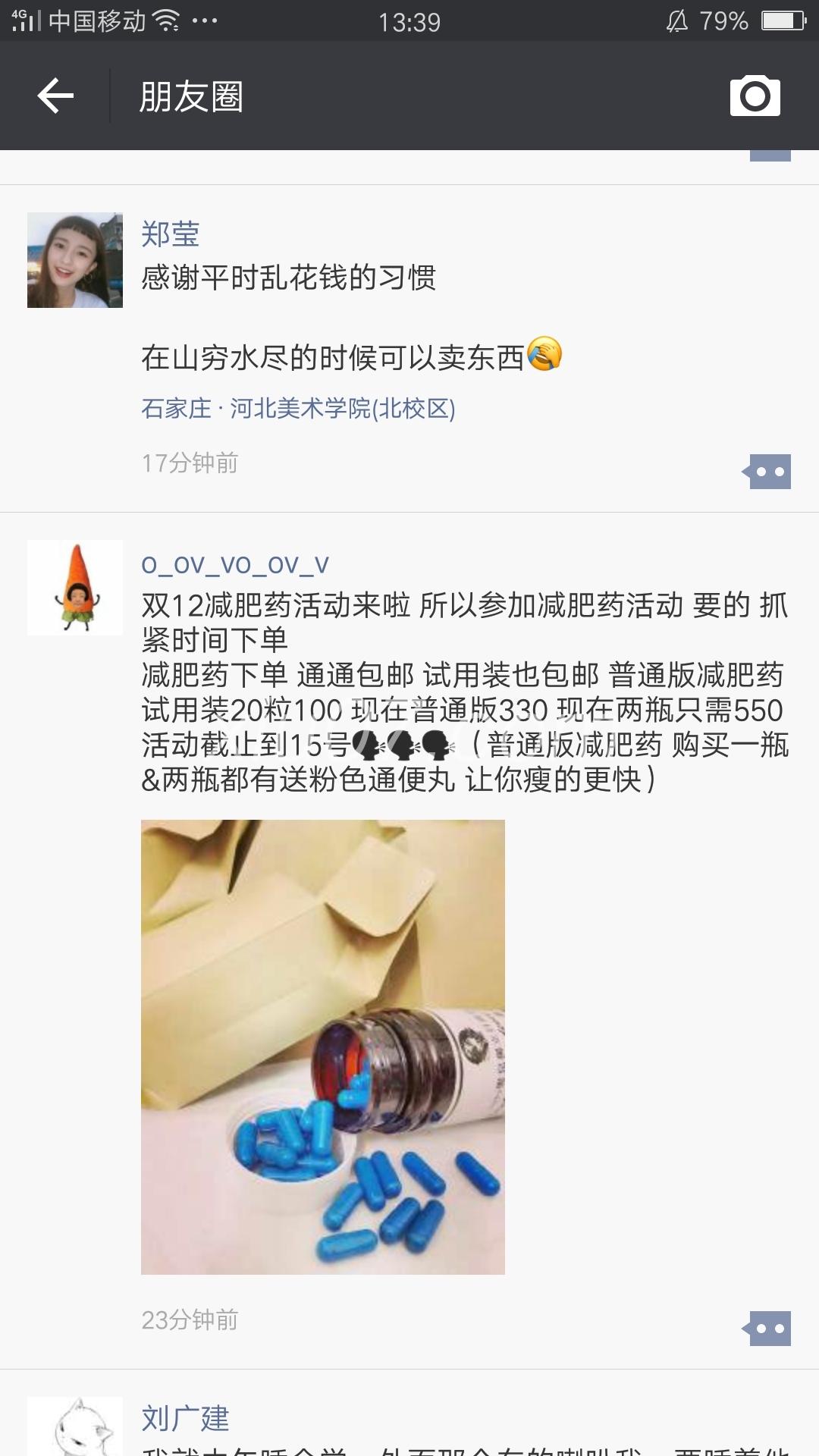
Task: Tap the username 郑莹
Action: point(171,234)
